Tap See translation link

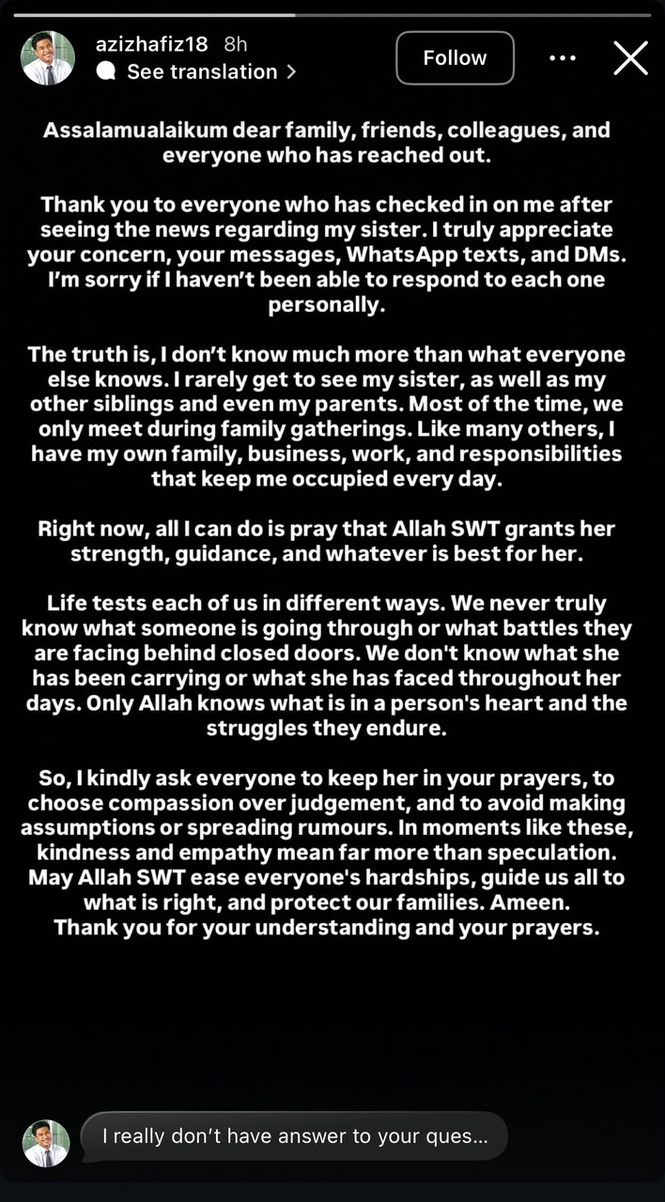197,72
